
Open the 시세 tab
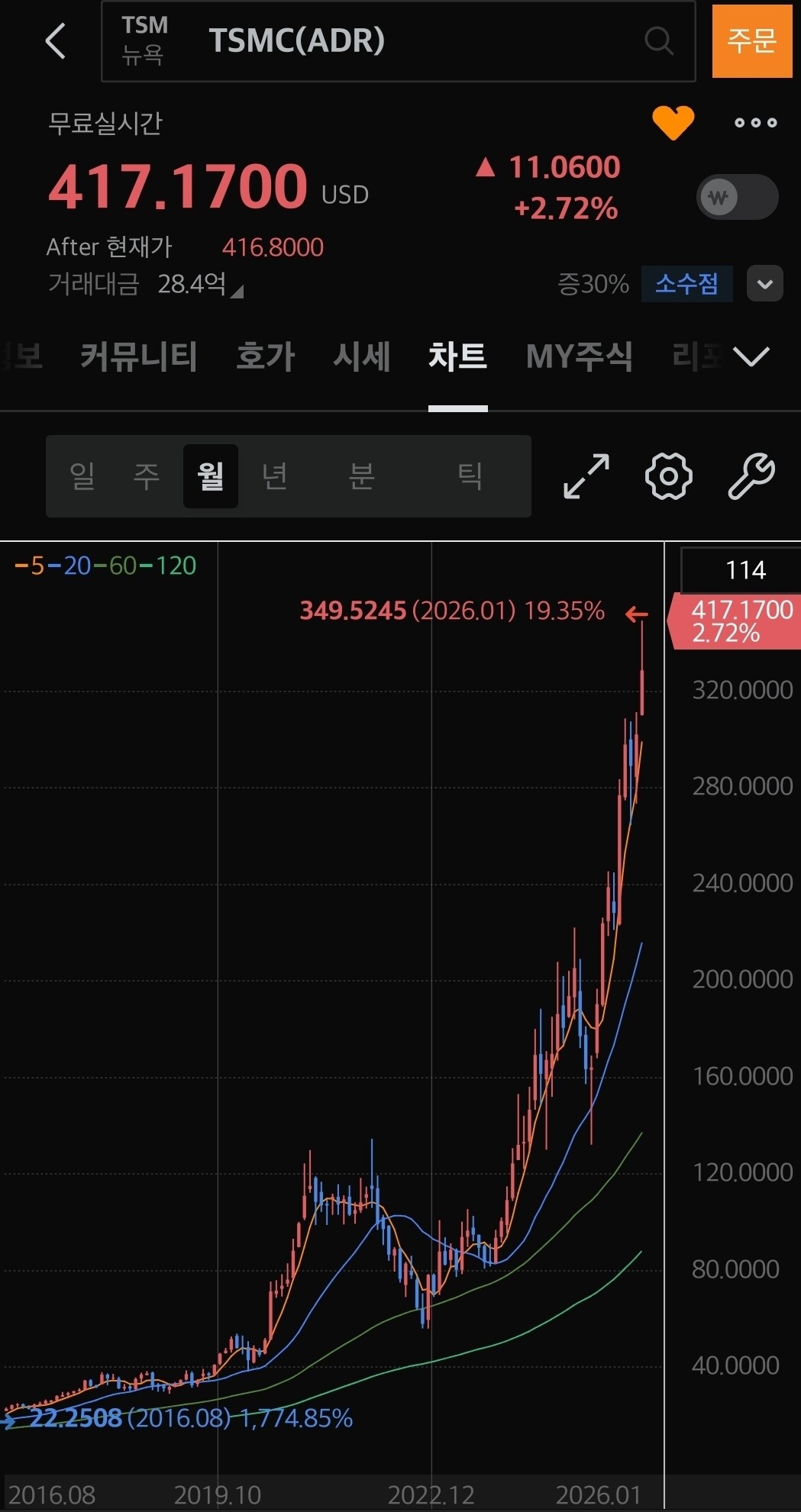pyautogui.click(x=361, y=356)
